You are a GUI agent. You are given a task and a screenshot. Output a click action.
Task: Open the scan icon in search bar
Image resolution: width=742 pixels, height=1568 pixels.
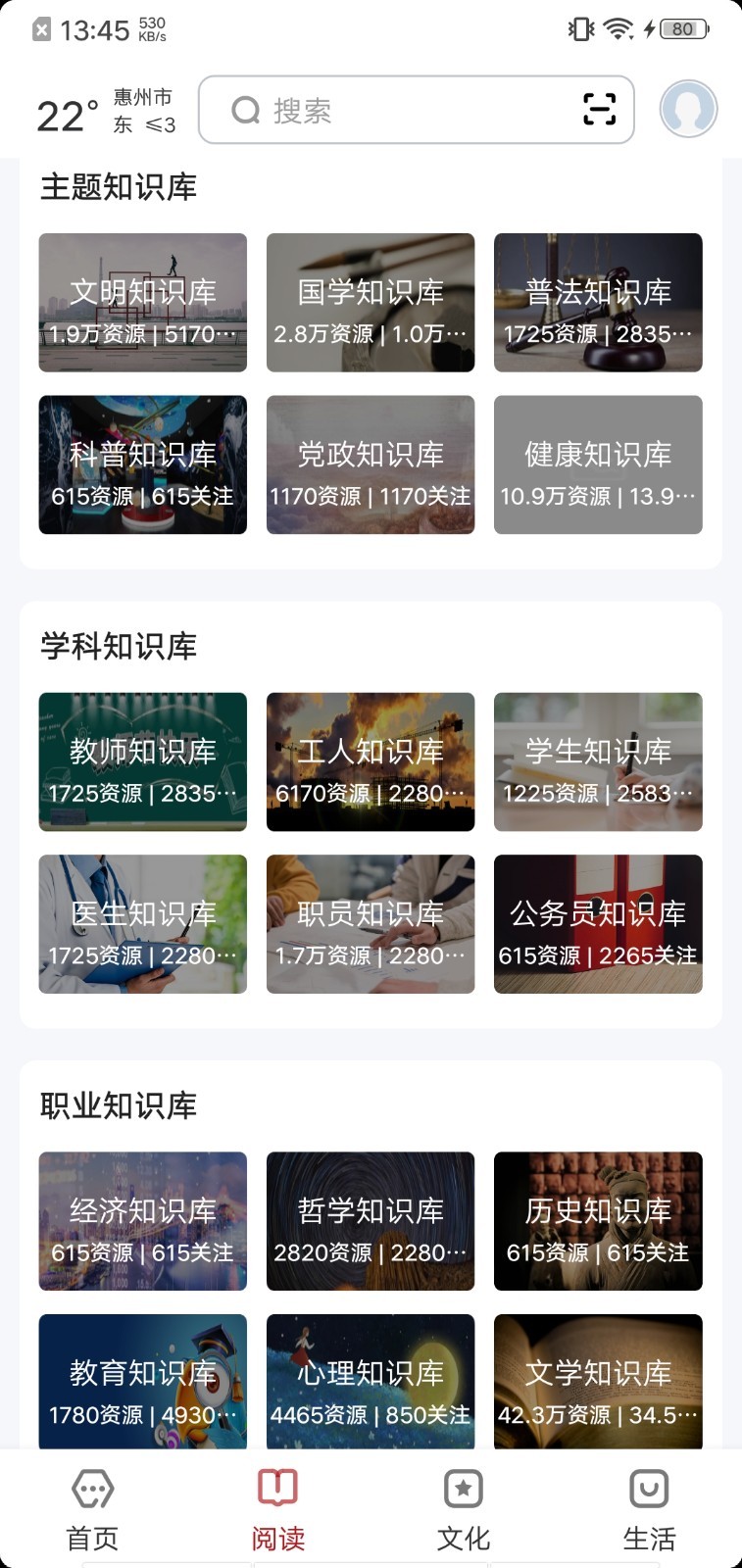point(599,109)
